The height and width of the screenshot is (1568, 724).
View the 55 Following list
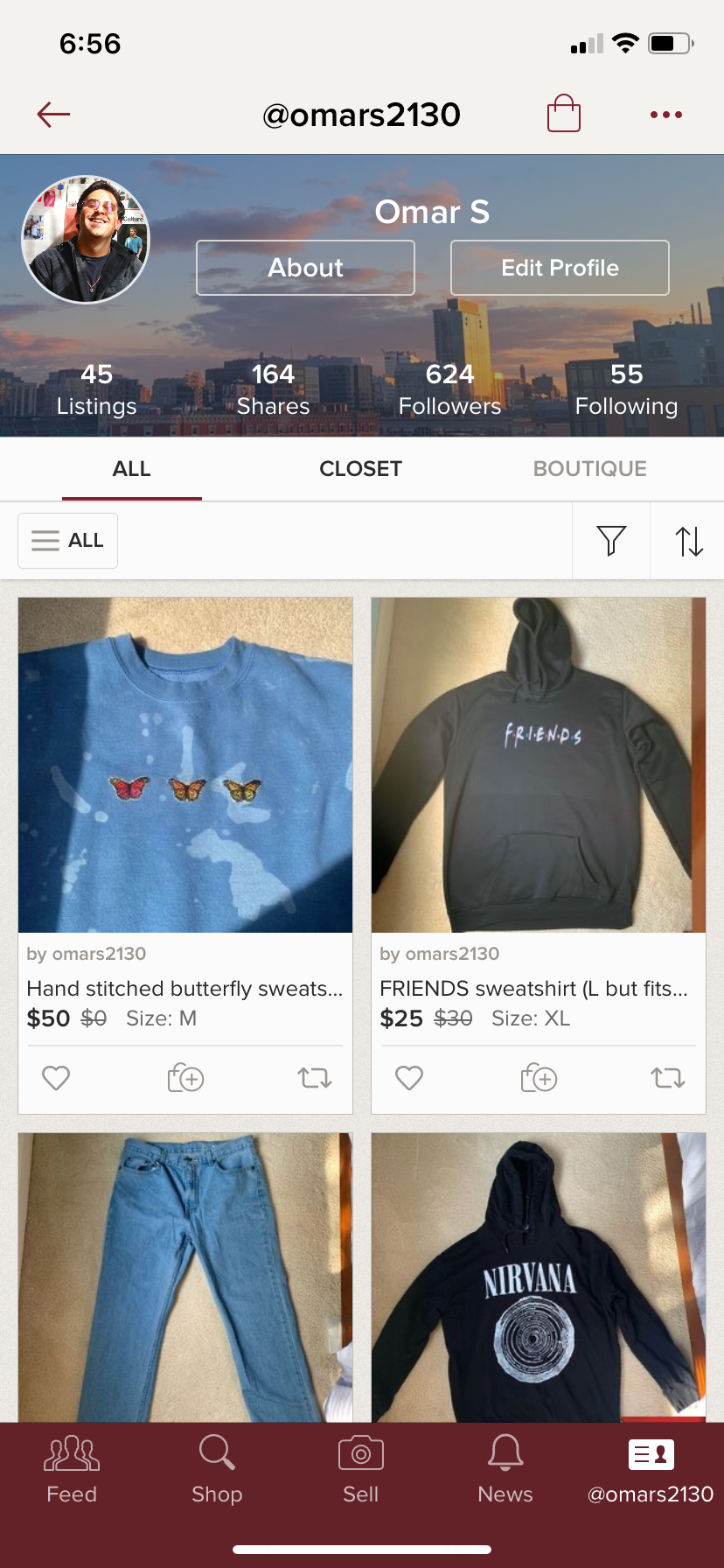click(626, 389)
